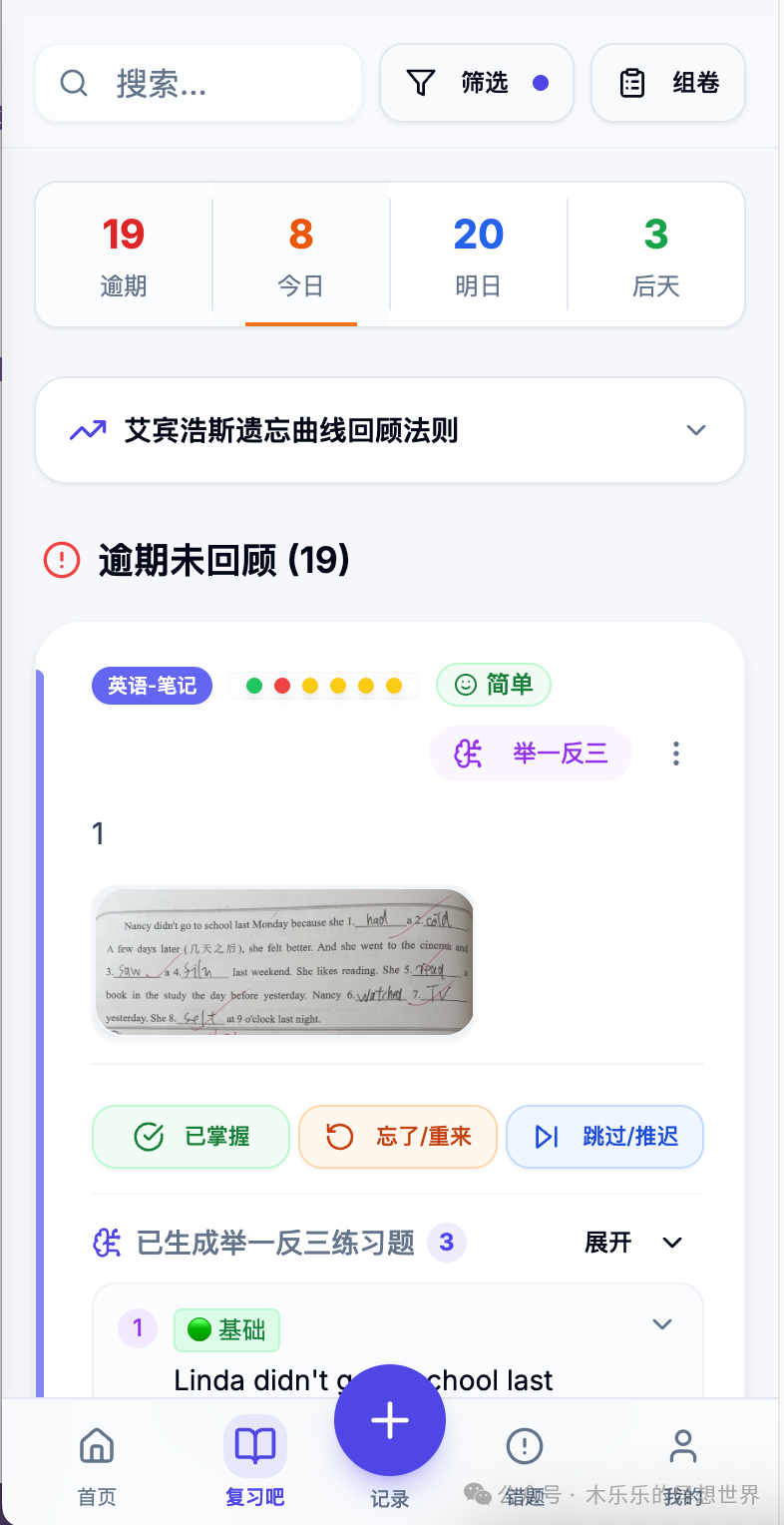784x1525 pixels.
Task: Switch to the 明日 tab
Action: pos(478,255)
